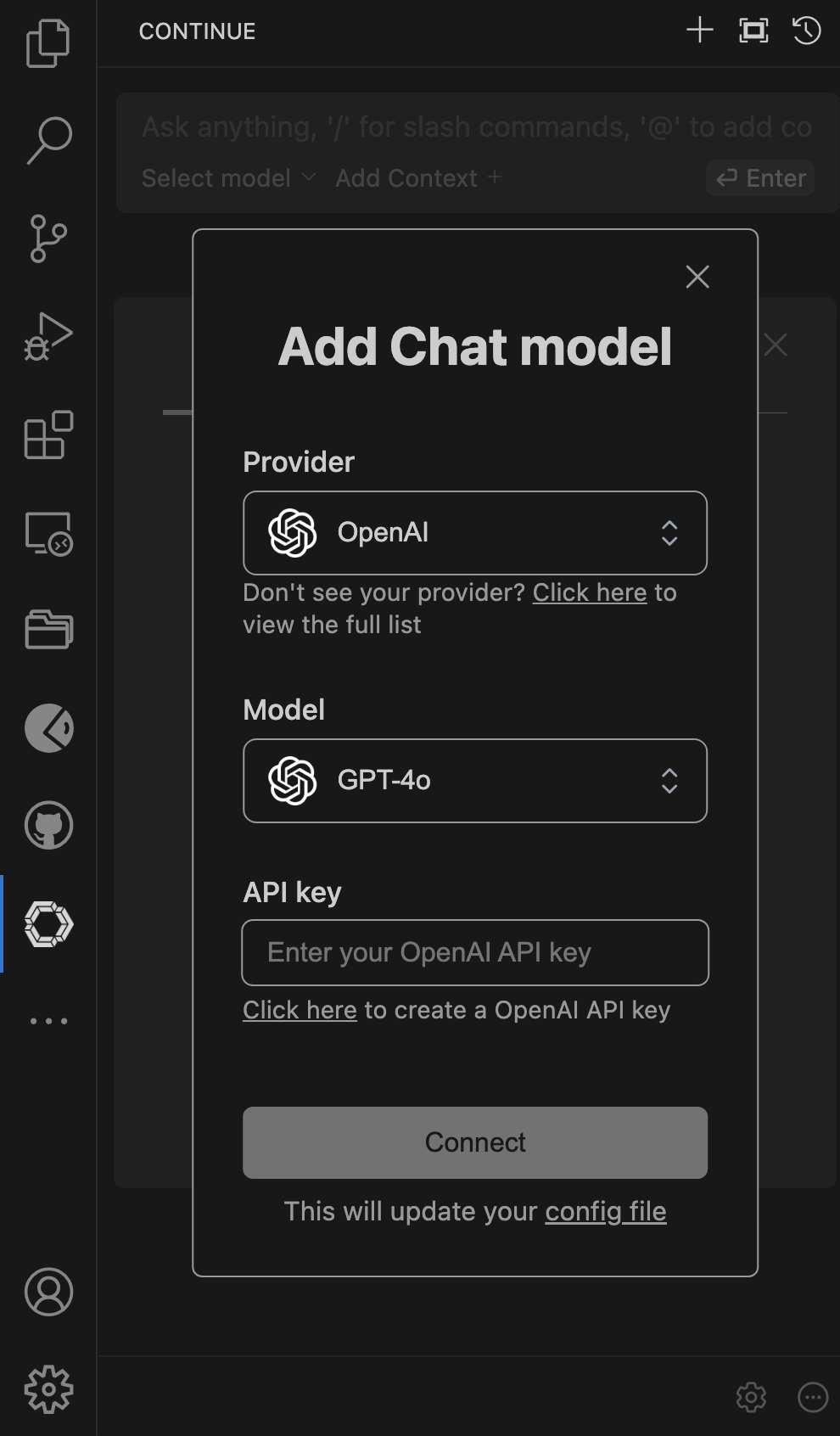Open session history clock icon
The width and height of the screenshot is (840, 1436).
806,31
